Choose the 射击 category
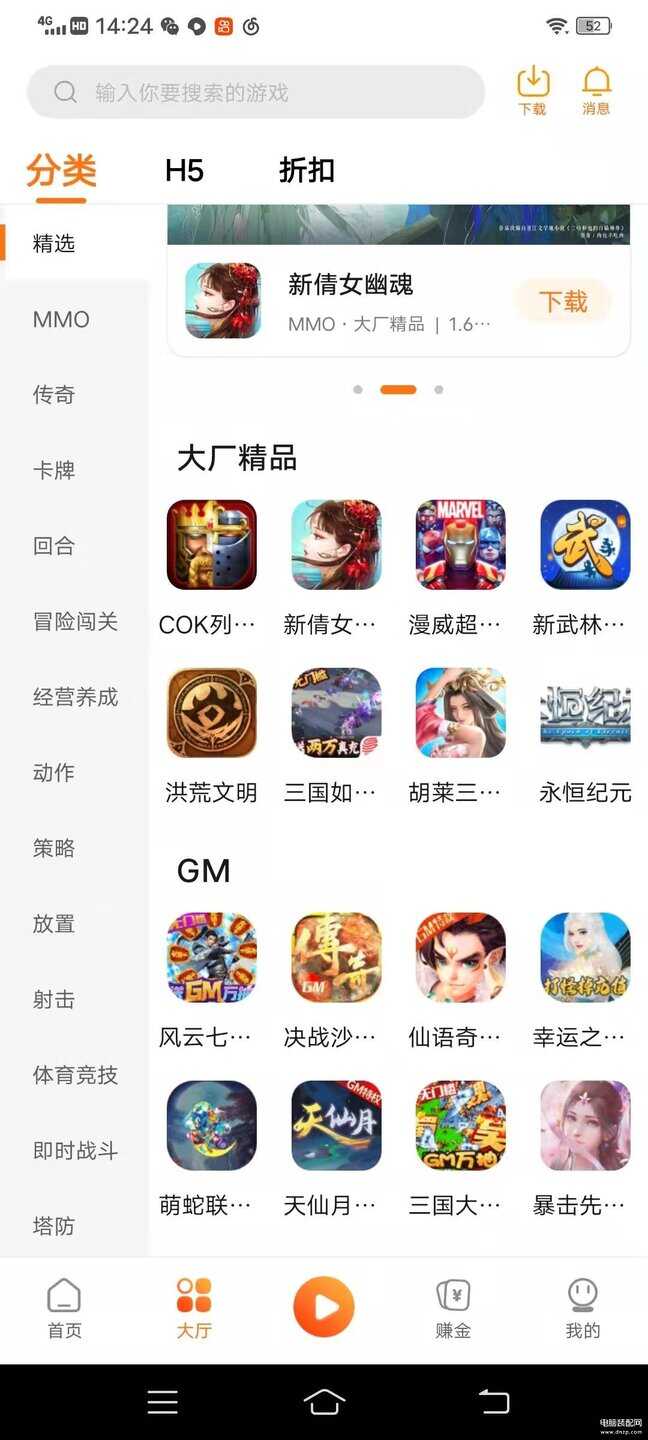Image resolution: width=648 pixels, height=1440 pixels. (x=54, y=1000)
